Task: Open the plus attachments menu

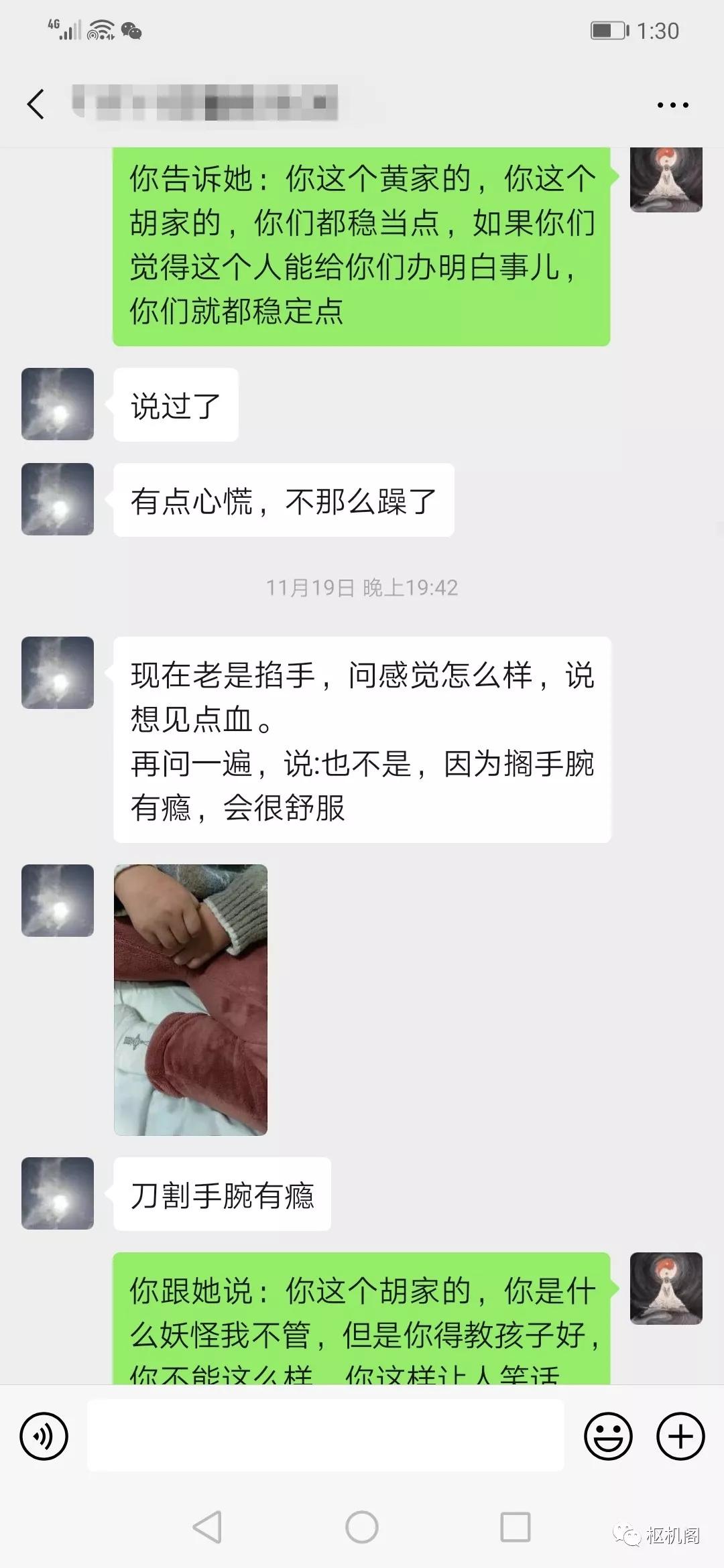Action: tap(680, 1436)
